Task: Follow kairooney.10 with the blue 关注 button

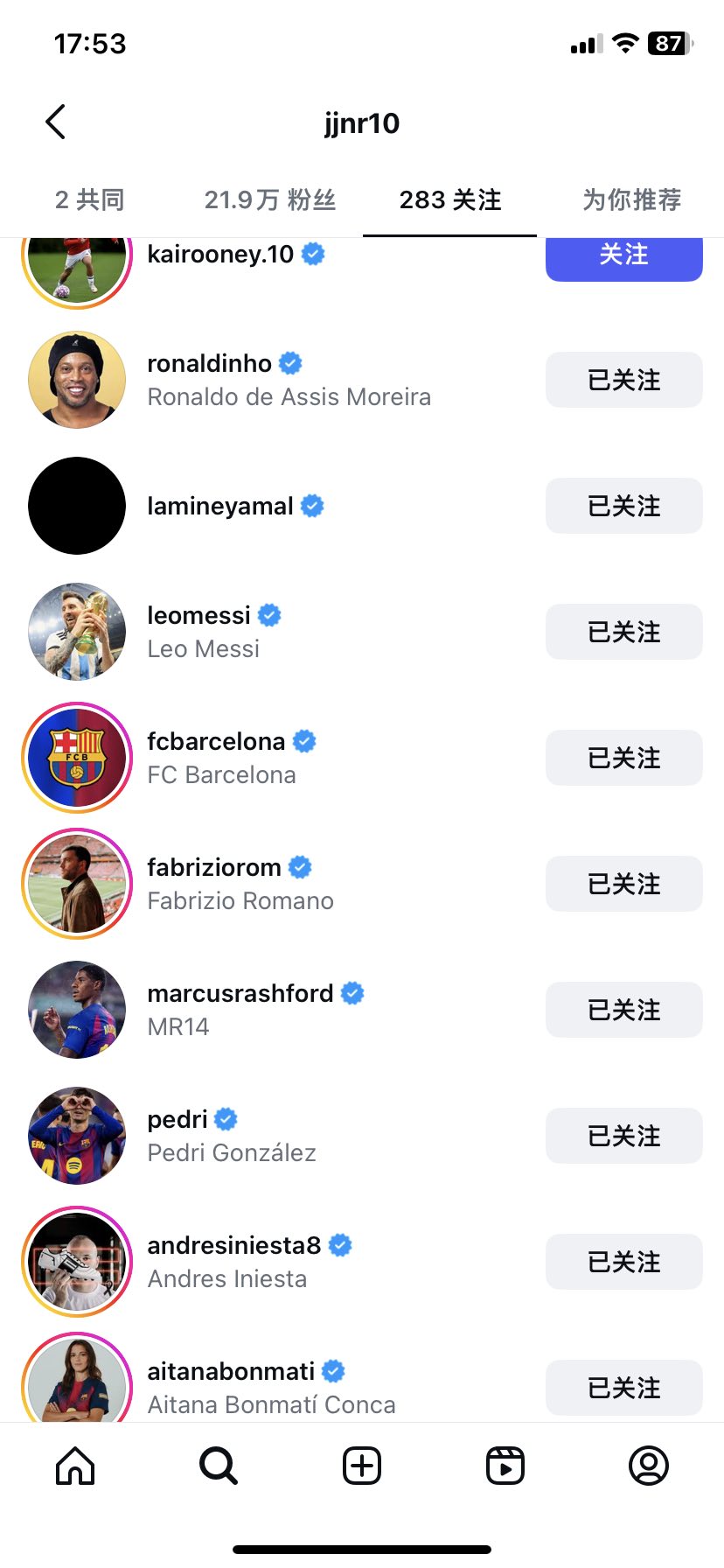Action: 623,256
